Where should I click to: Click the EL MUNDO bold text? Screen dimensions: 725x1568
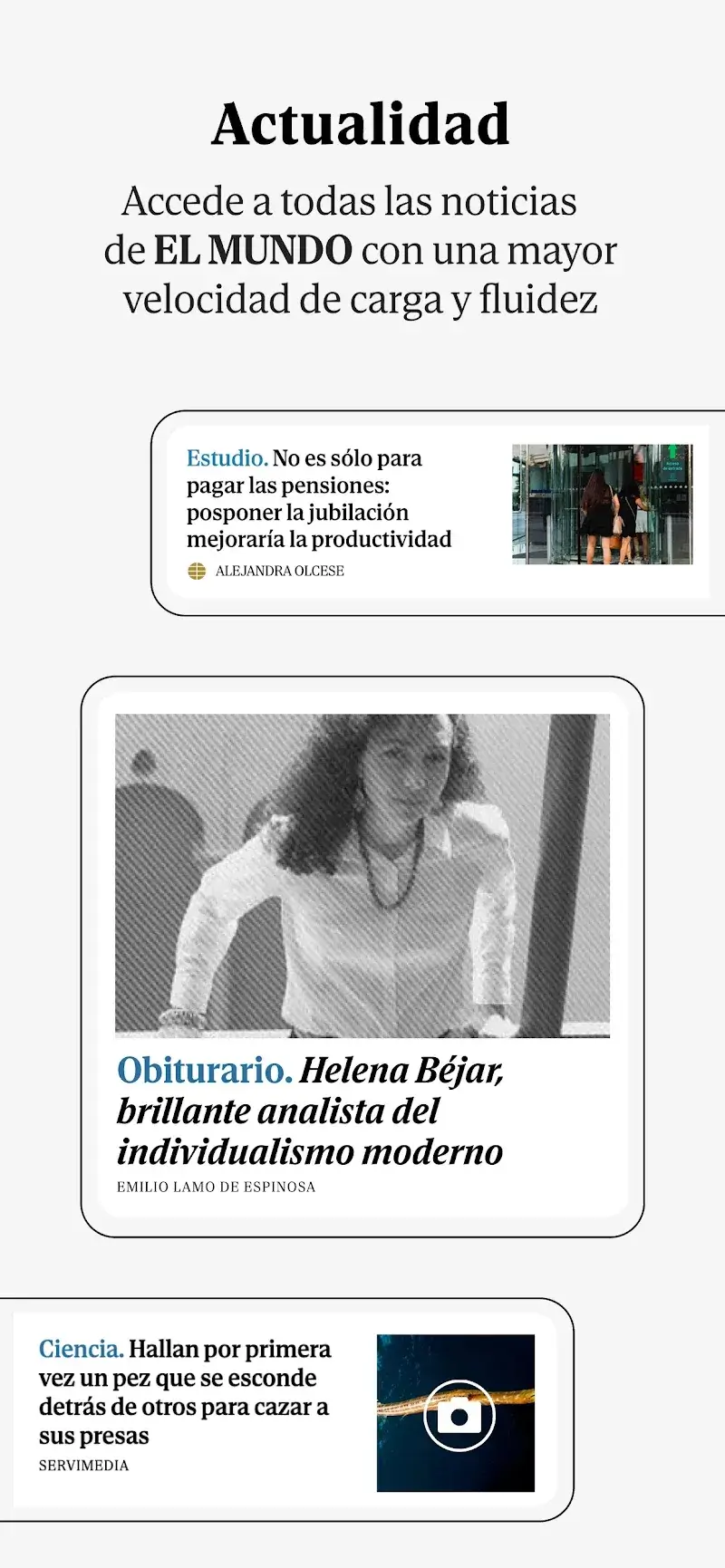256,250
